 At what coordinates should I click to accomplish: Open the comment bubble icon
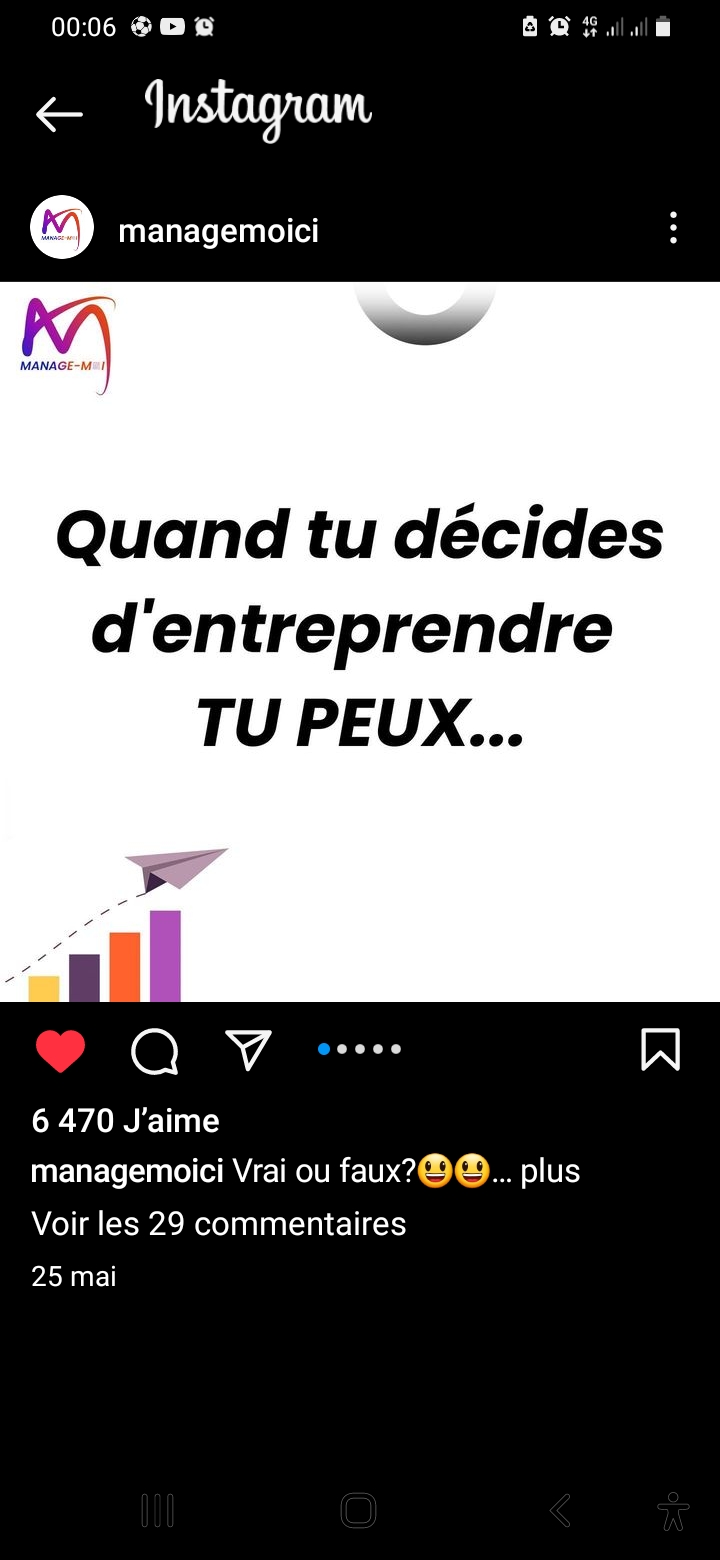[155, 1051]
